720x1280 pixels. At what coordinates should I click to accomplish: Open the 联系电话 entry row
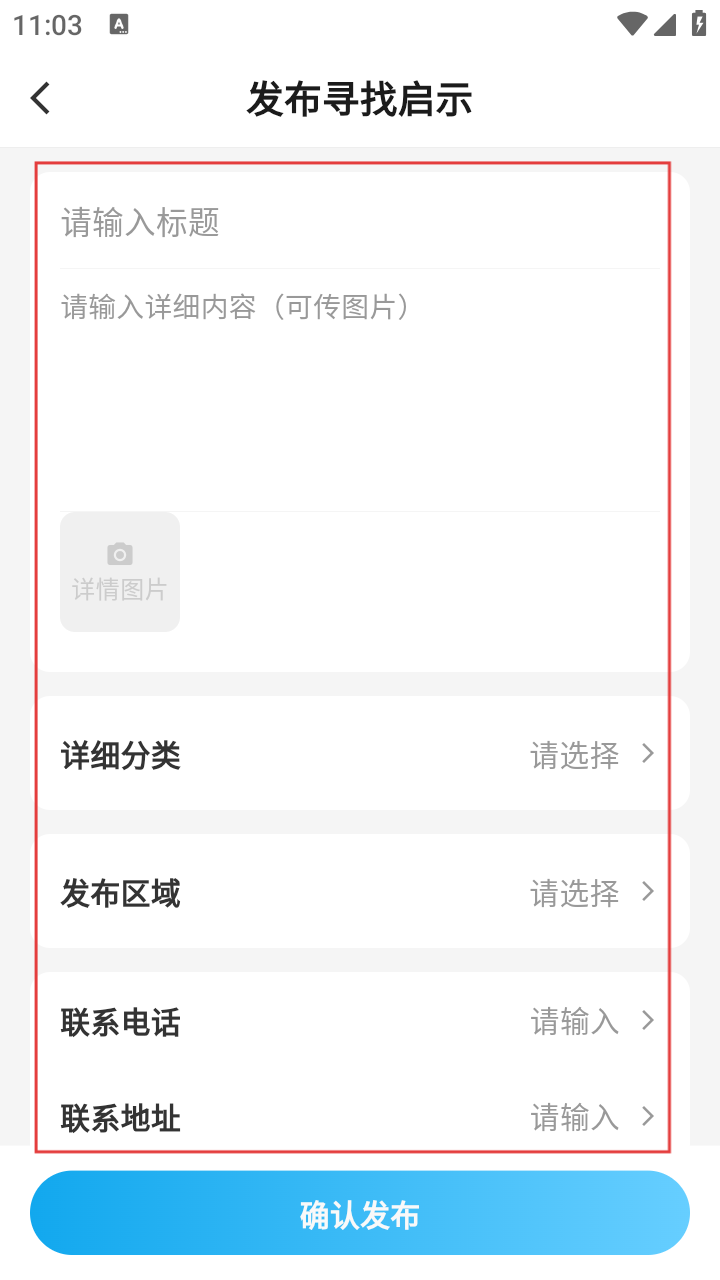(x=360, y=1022)
